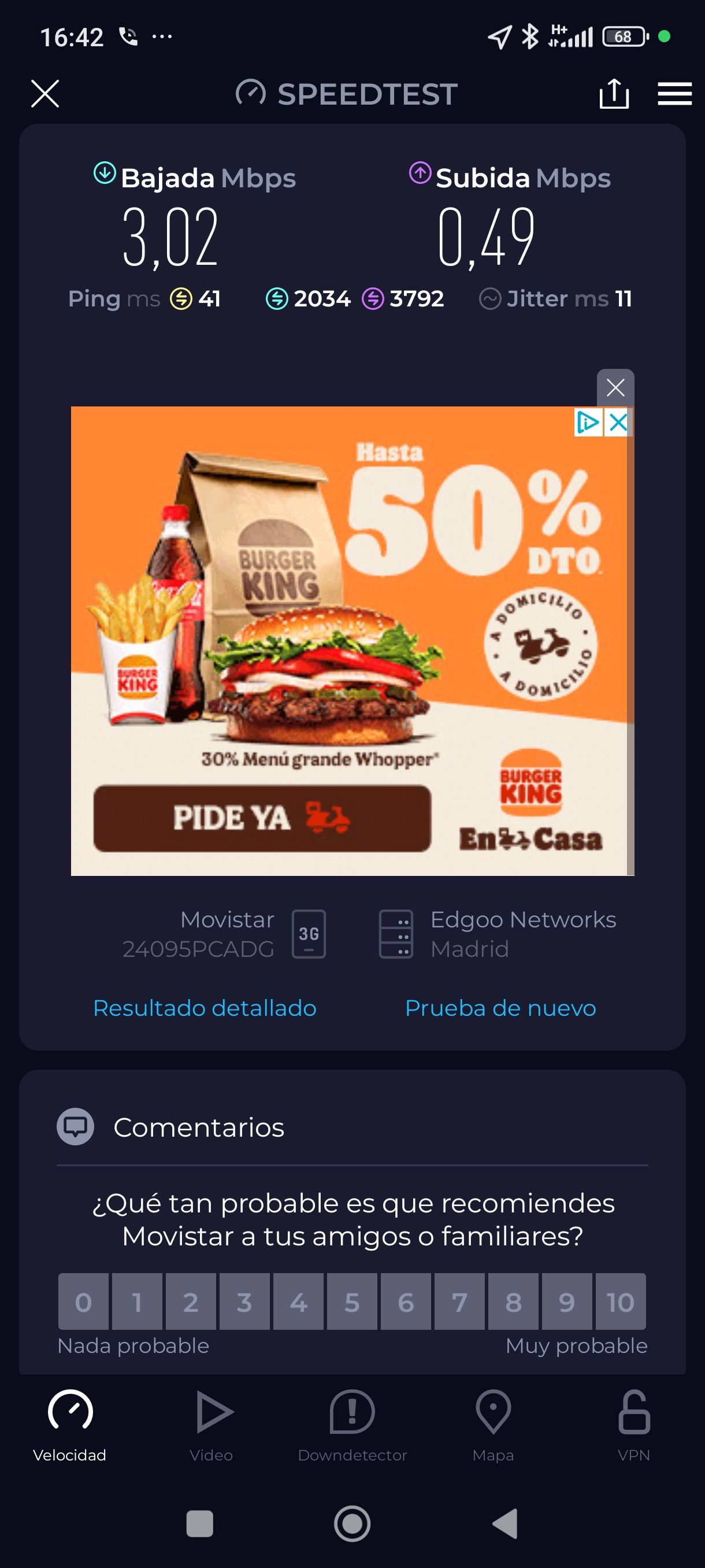
Task: Close the speed test results screen
Action: (x=45, y=94)
